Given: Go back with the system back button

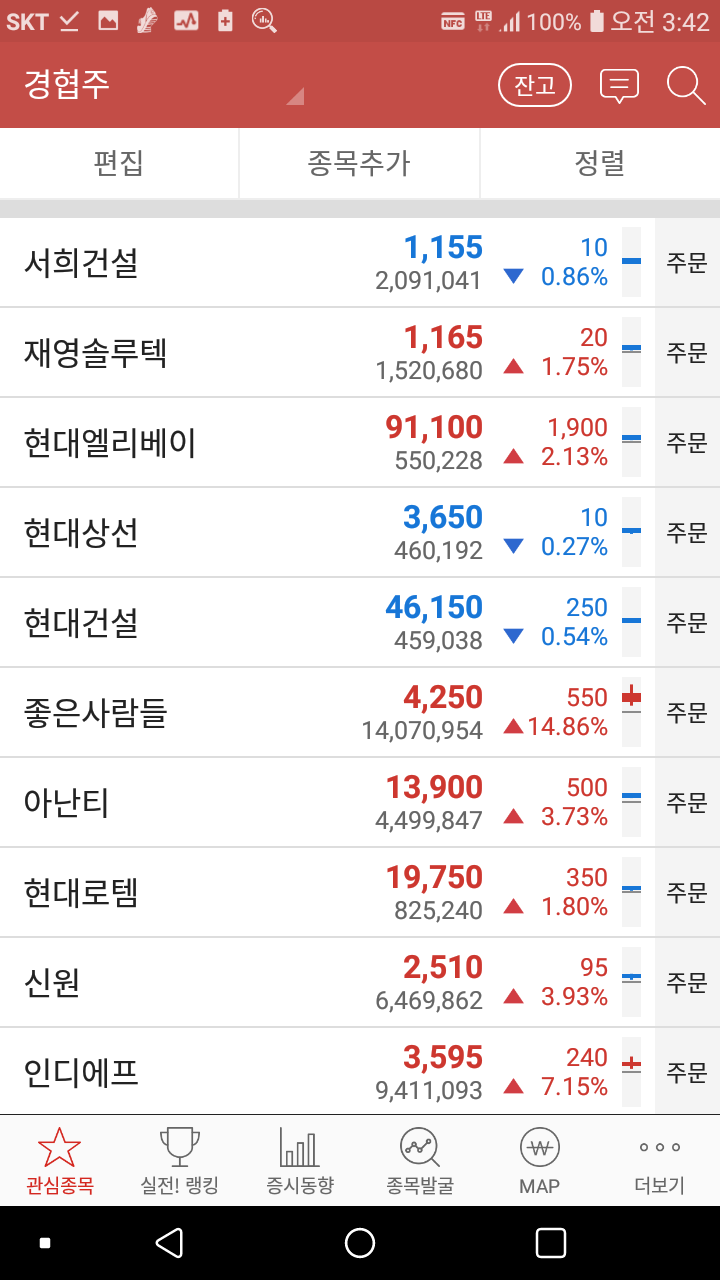Looking at the screenshot, I should pos(170,1243).
